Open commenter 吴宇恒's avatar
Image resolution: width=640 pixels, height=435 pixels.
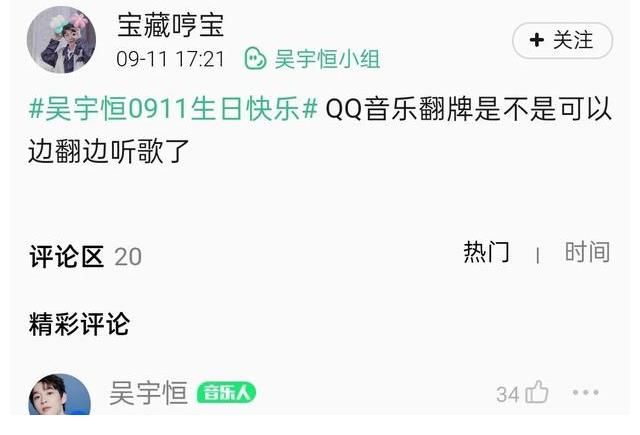point(59,400)
